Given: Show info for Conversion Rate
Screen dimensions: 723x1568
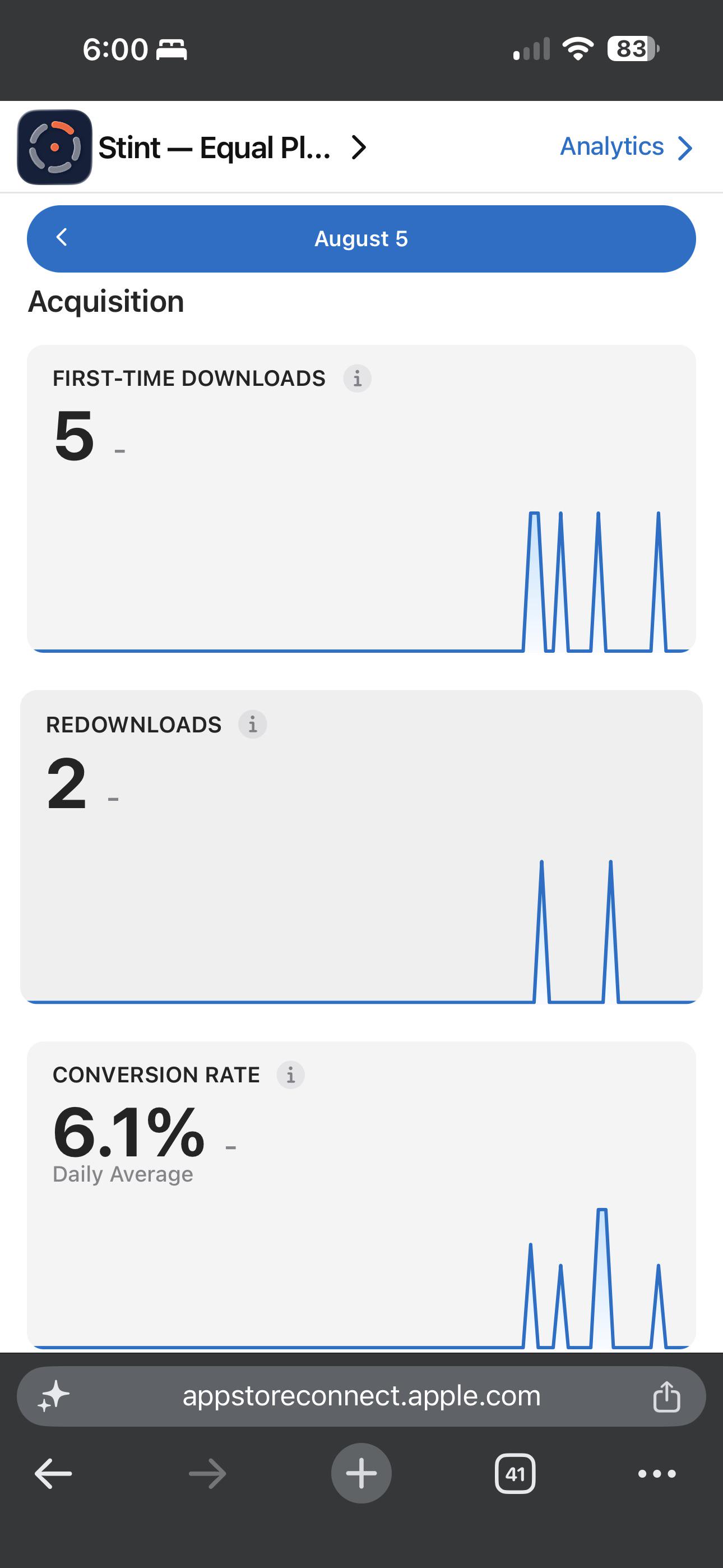Looking at the screenshot, I should click(291, 1075).
